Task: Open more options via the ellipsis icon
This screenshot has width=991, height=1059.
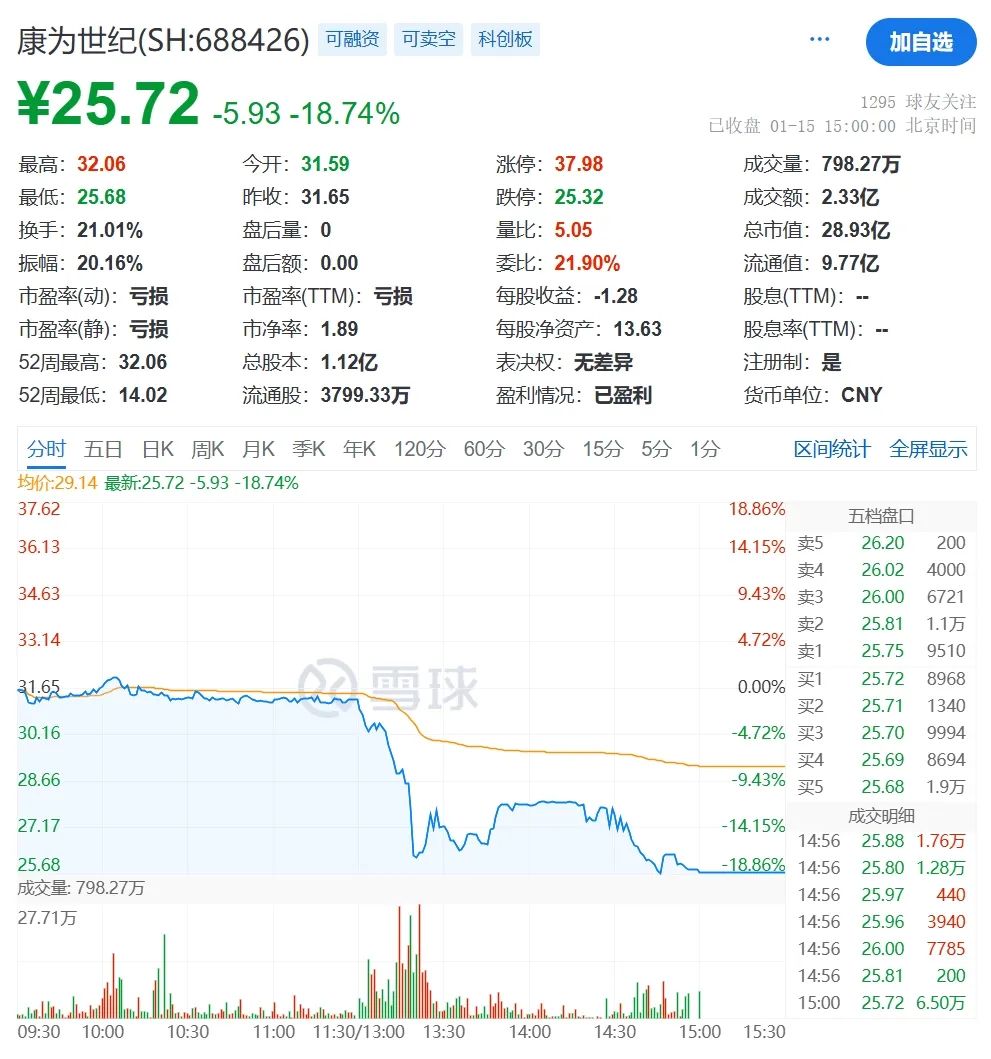Action: click(x=819, y=38)
